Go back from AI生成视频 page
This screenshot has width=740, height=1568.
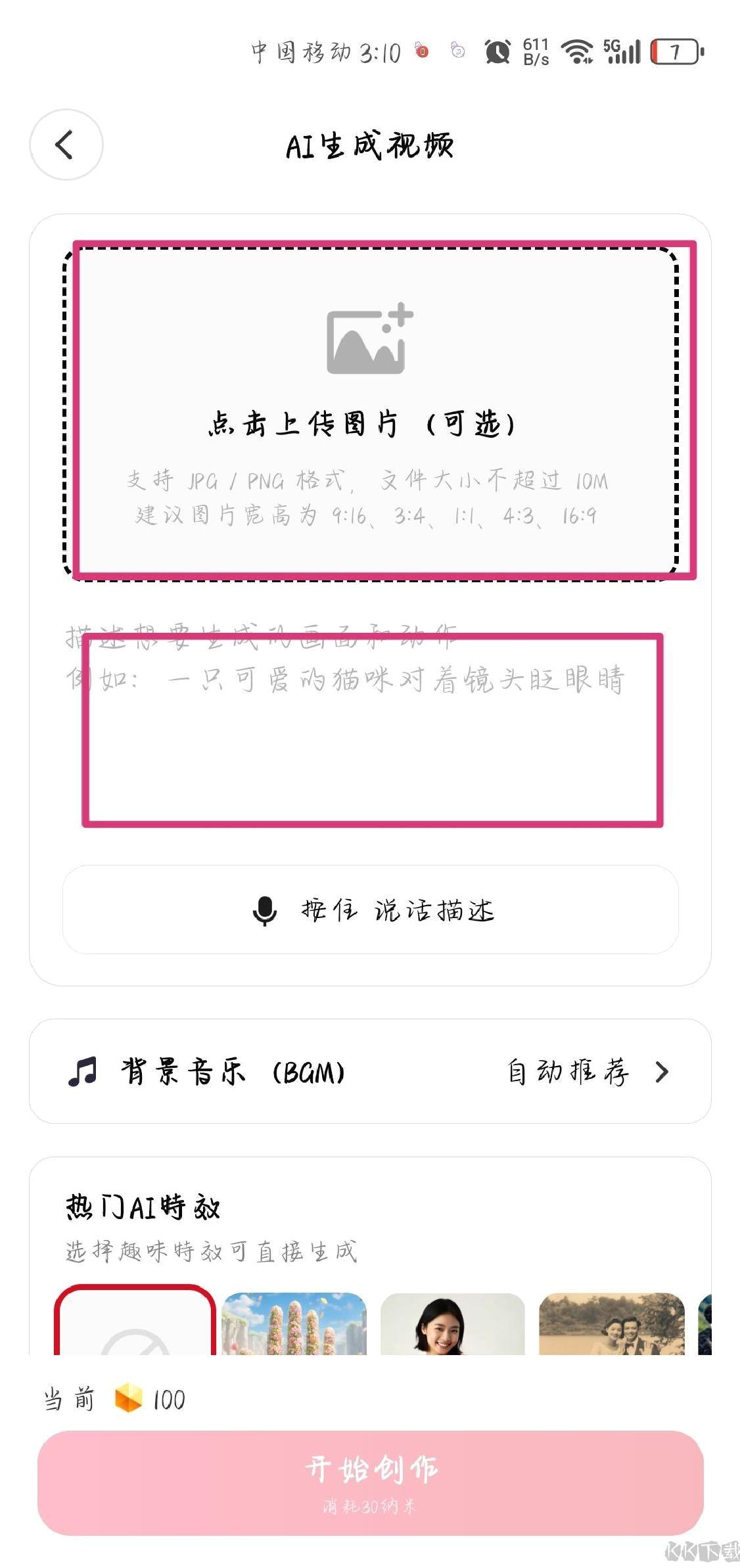coord(66,145)
